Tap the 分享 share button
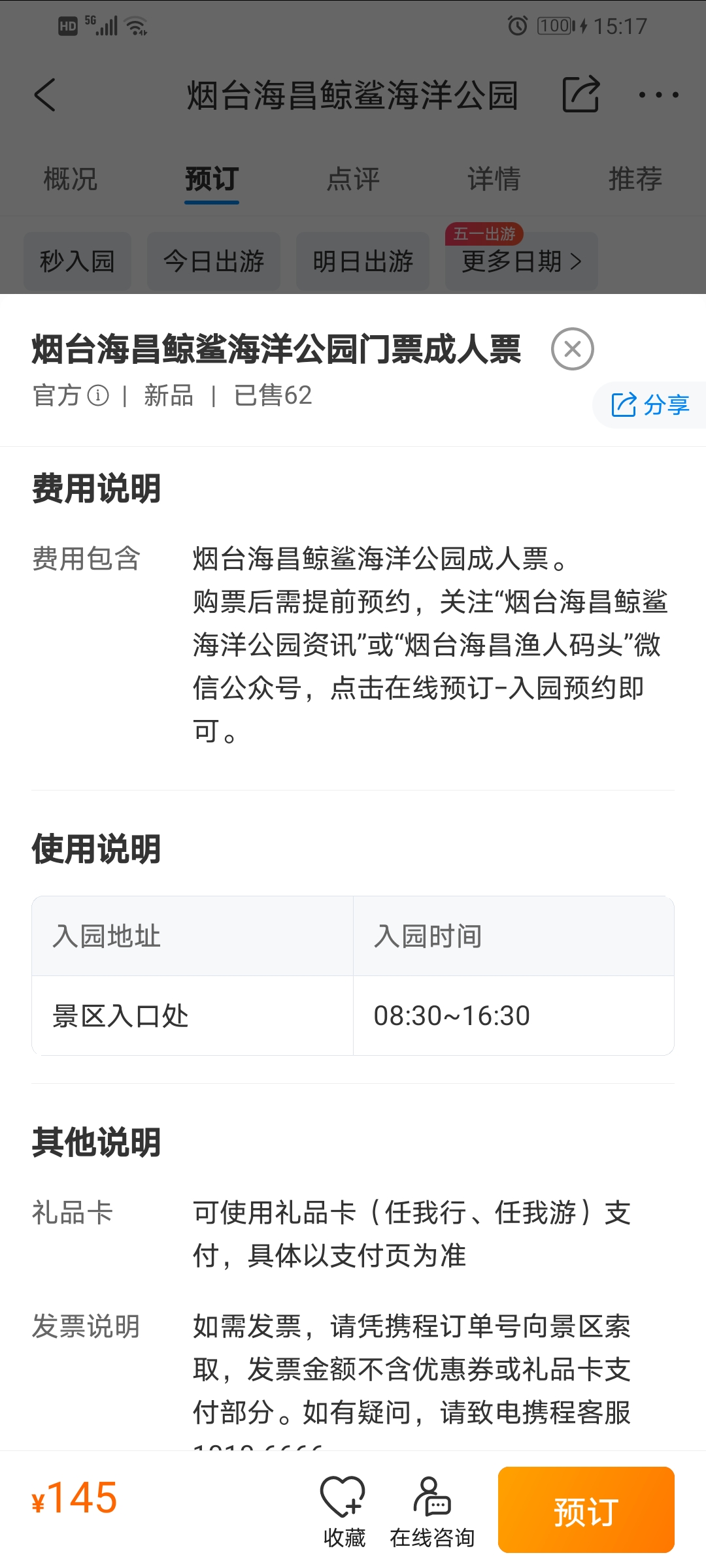 click(x=650, y=405)
